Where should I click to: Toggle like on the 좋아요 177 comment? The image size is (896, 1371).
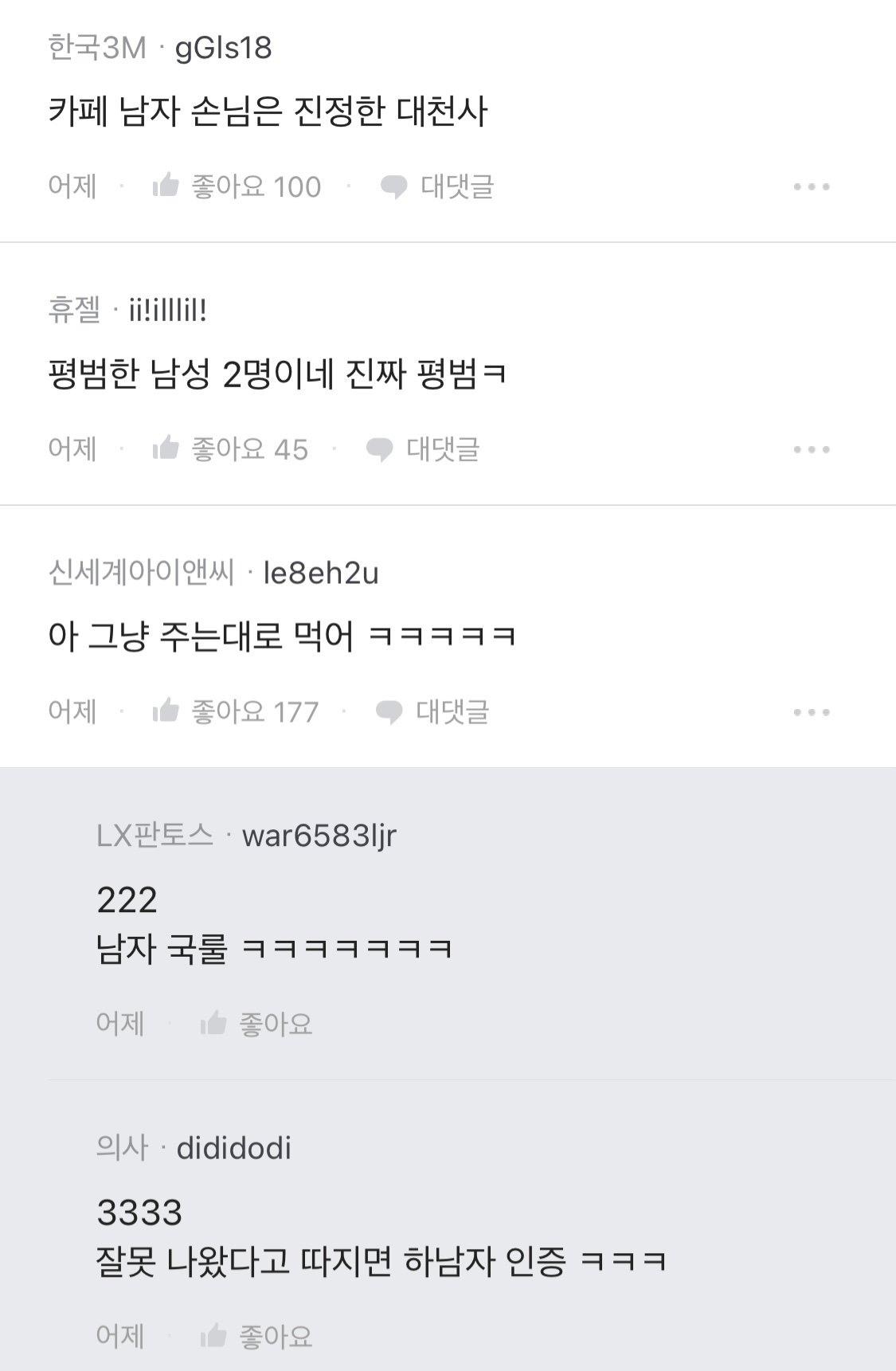239,711
